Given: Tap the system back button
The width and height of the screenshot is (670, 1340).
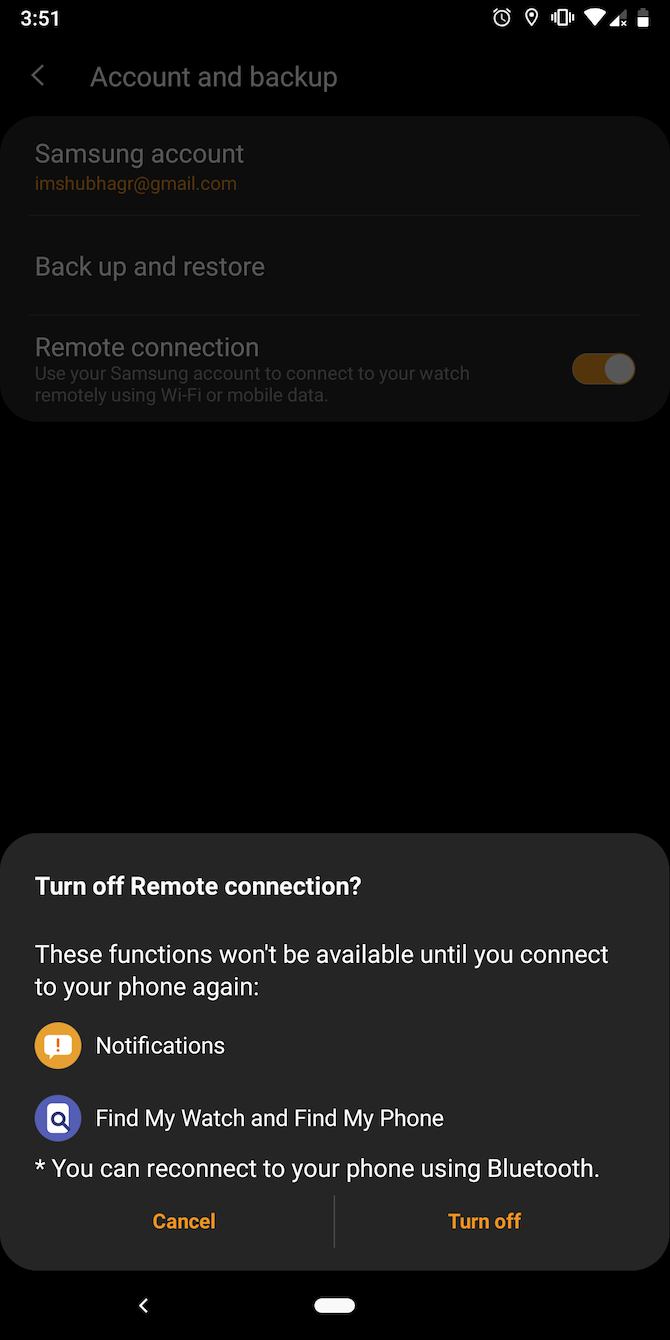Looking at the screenshot, I should click(143, 1305).
